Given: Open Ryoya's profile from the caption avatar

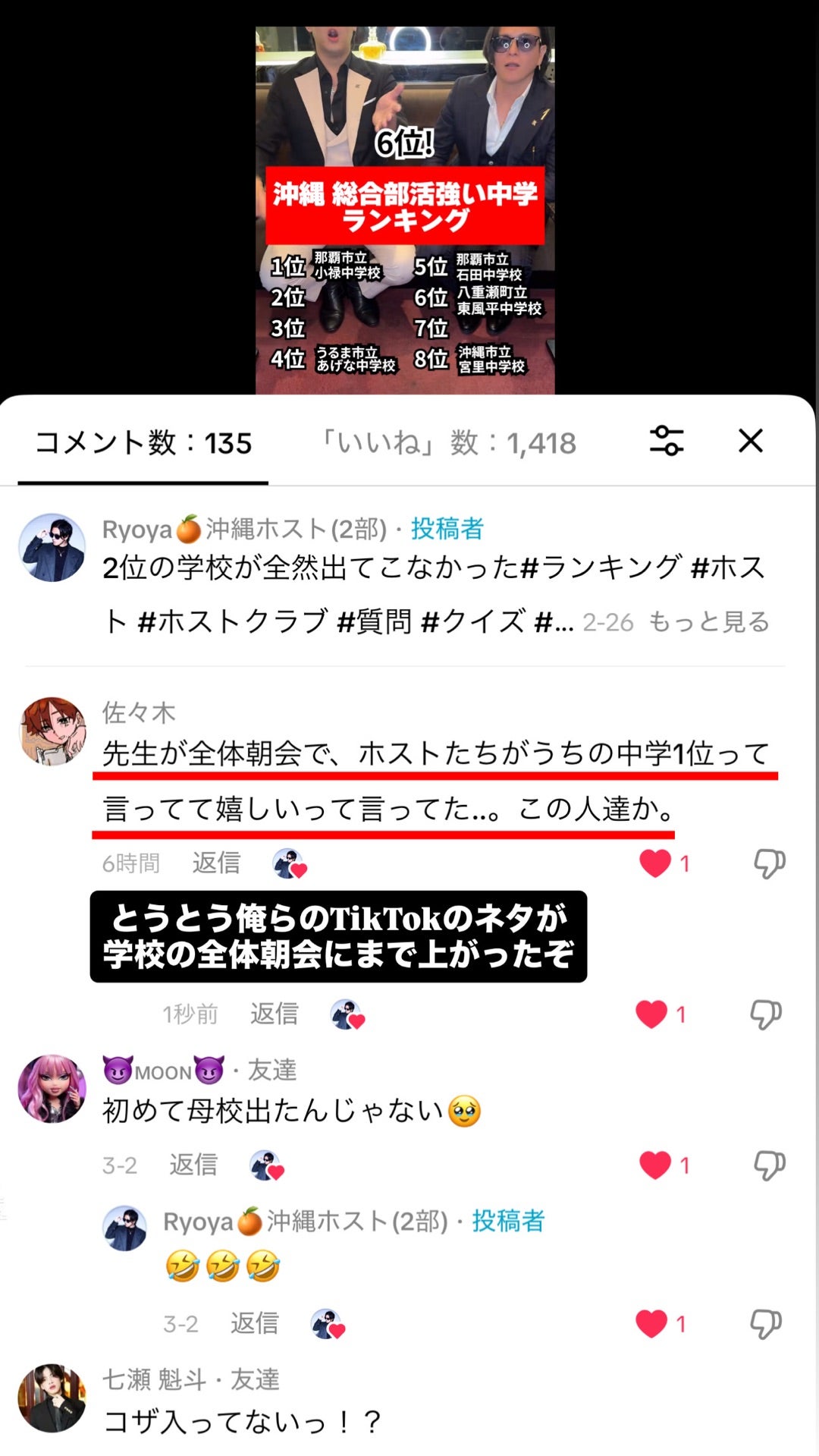Looking at the screenshot, I should point(52,548).
